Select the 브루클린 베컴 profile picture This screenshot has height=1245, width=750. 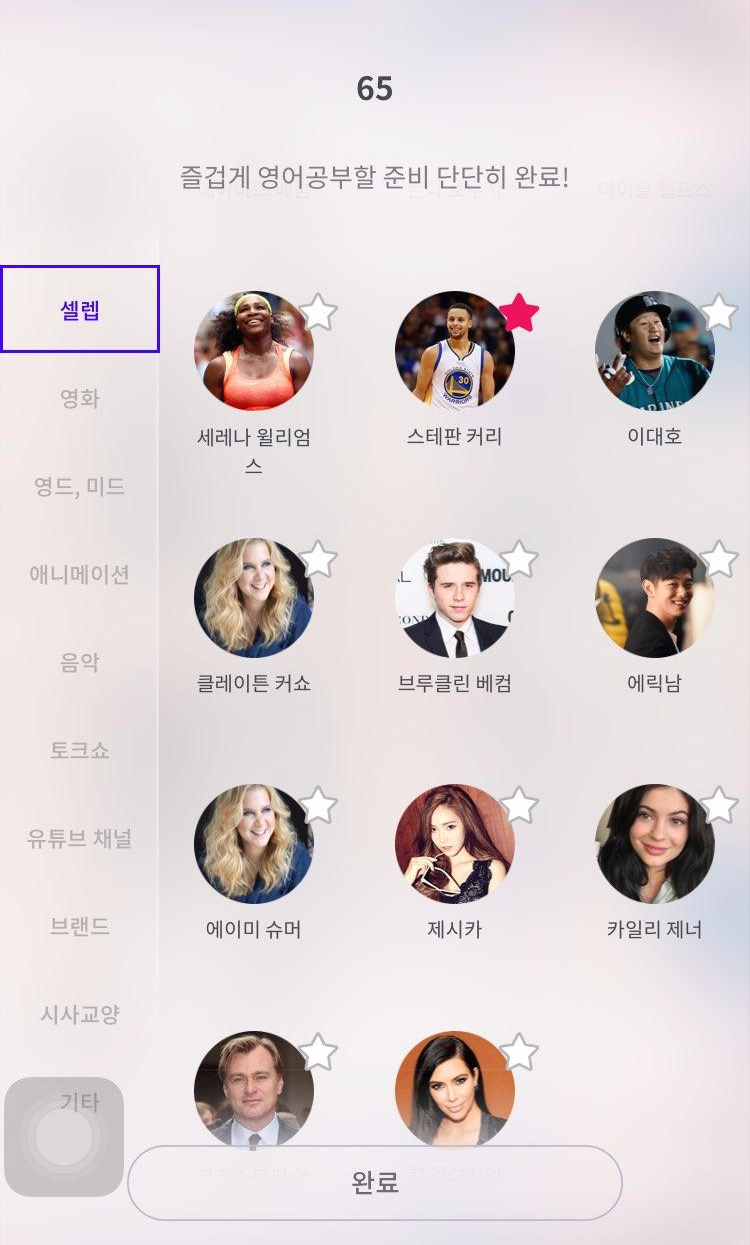pyautogui.click(x=455, y=598)
